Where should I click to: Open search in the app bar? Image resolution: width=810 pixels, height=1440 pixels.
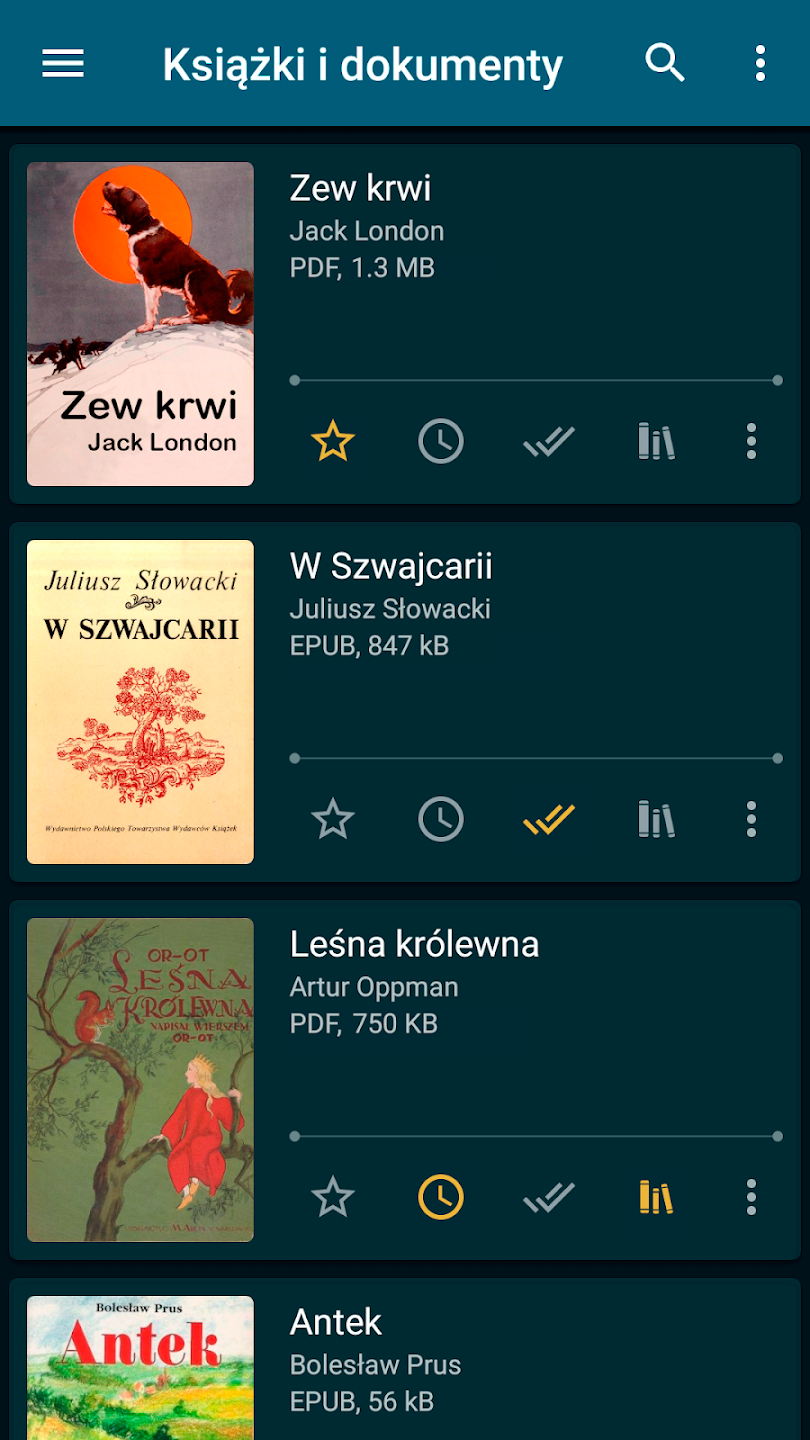coord(664,63)
